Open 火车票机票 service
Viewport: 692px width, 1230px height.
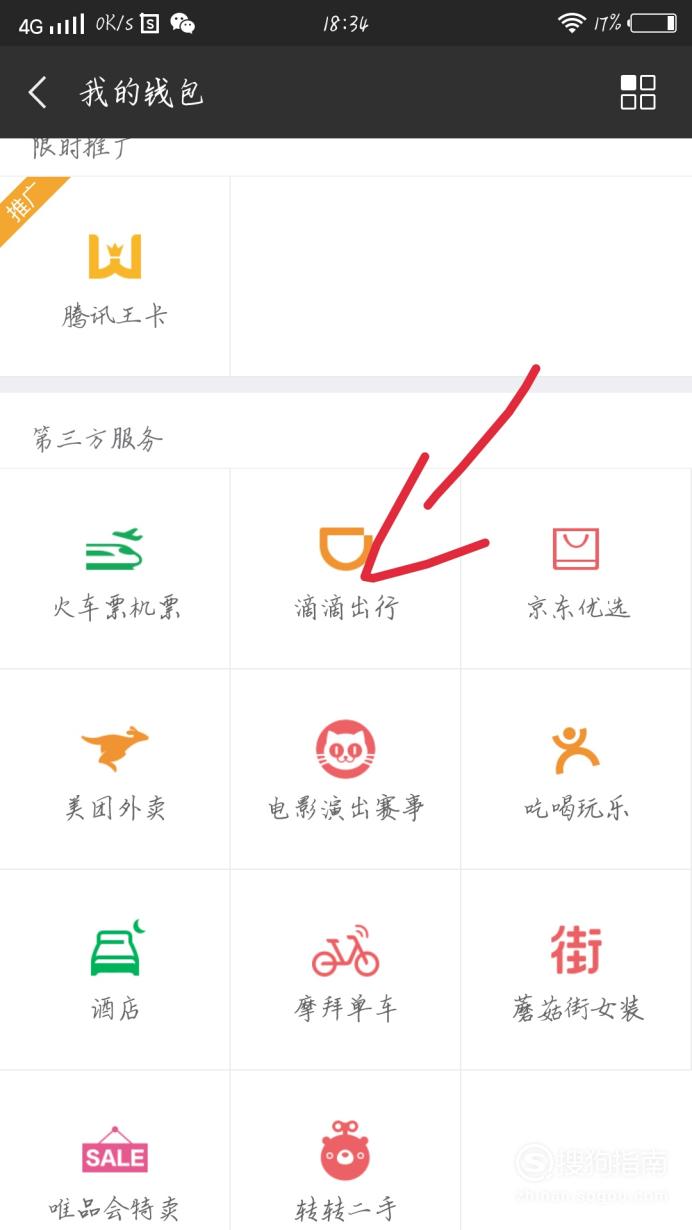pos(115,568)
